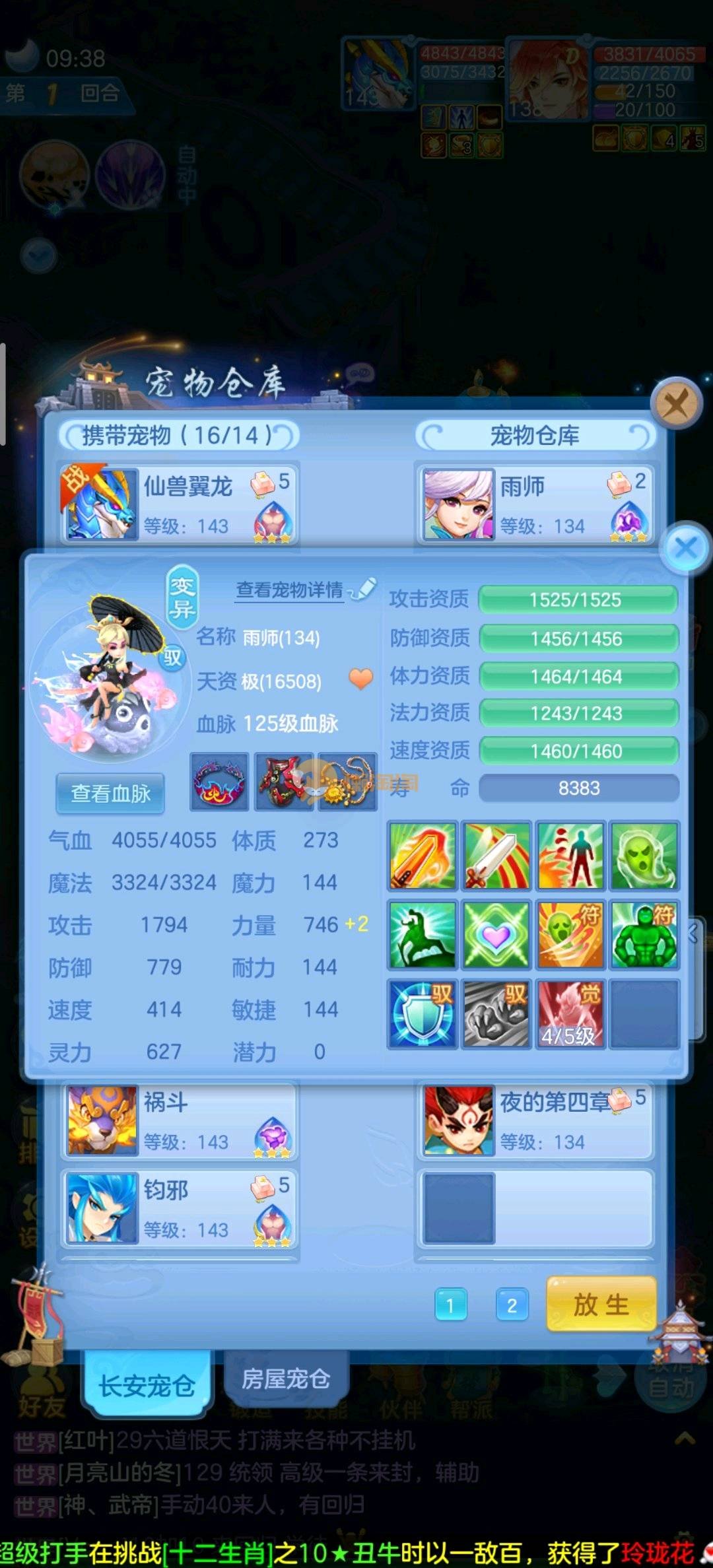This screenshot has width=713, height=1568.
Task: Tap the 查看血脉 button
Action: click(x=110, y=793)
